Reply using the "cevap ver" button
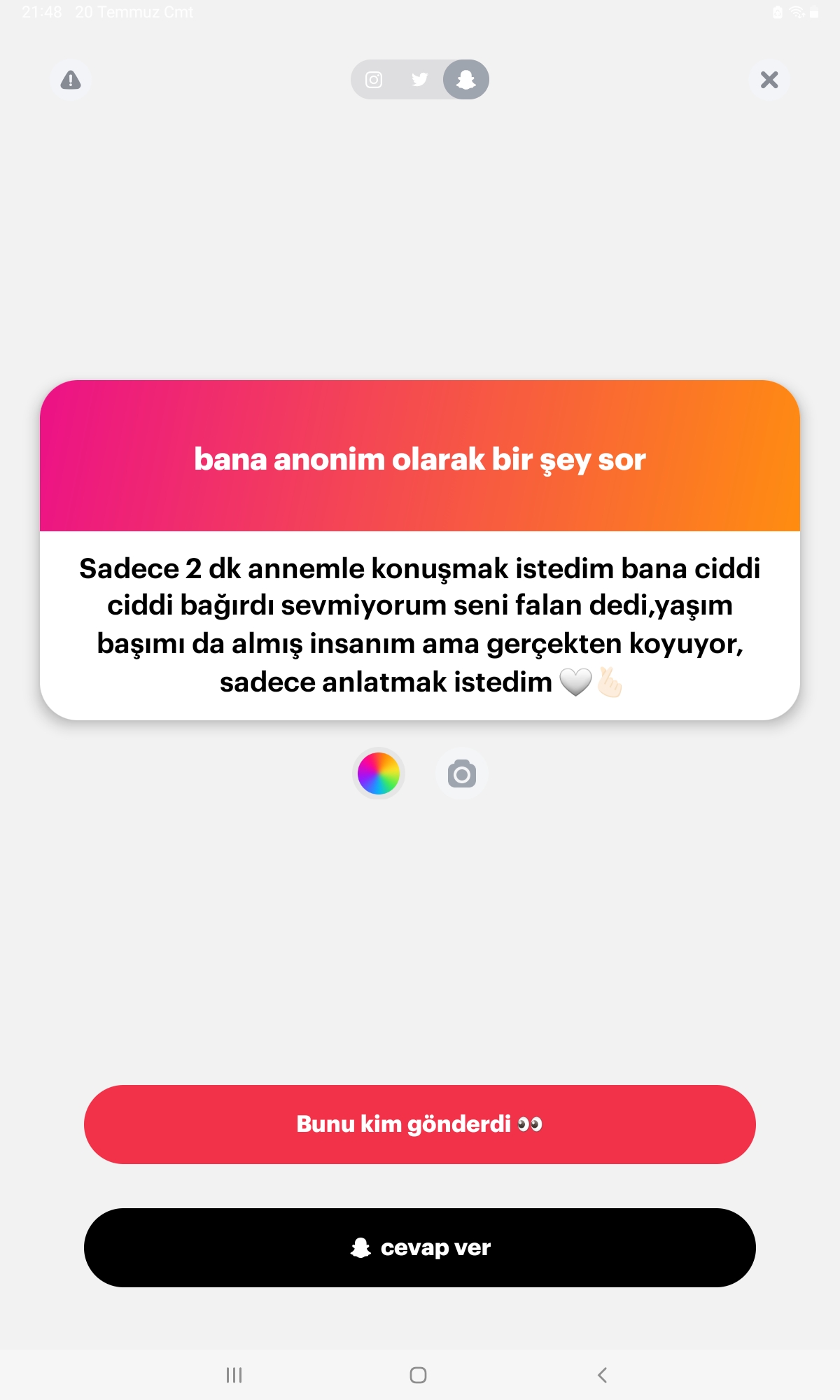Screen dimensions: 840x1400 coord(420,1247)
